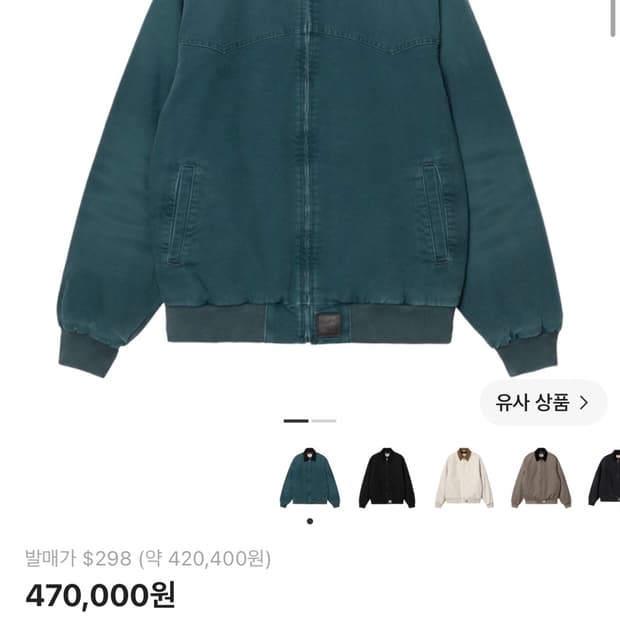
Task: Select the partially visible dark navy jacket
Action: click(x=604, y=478)
